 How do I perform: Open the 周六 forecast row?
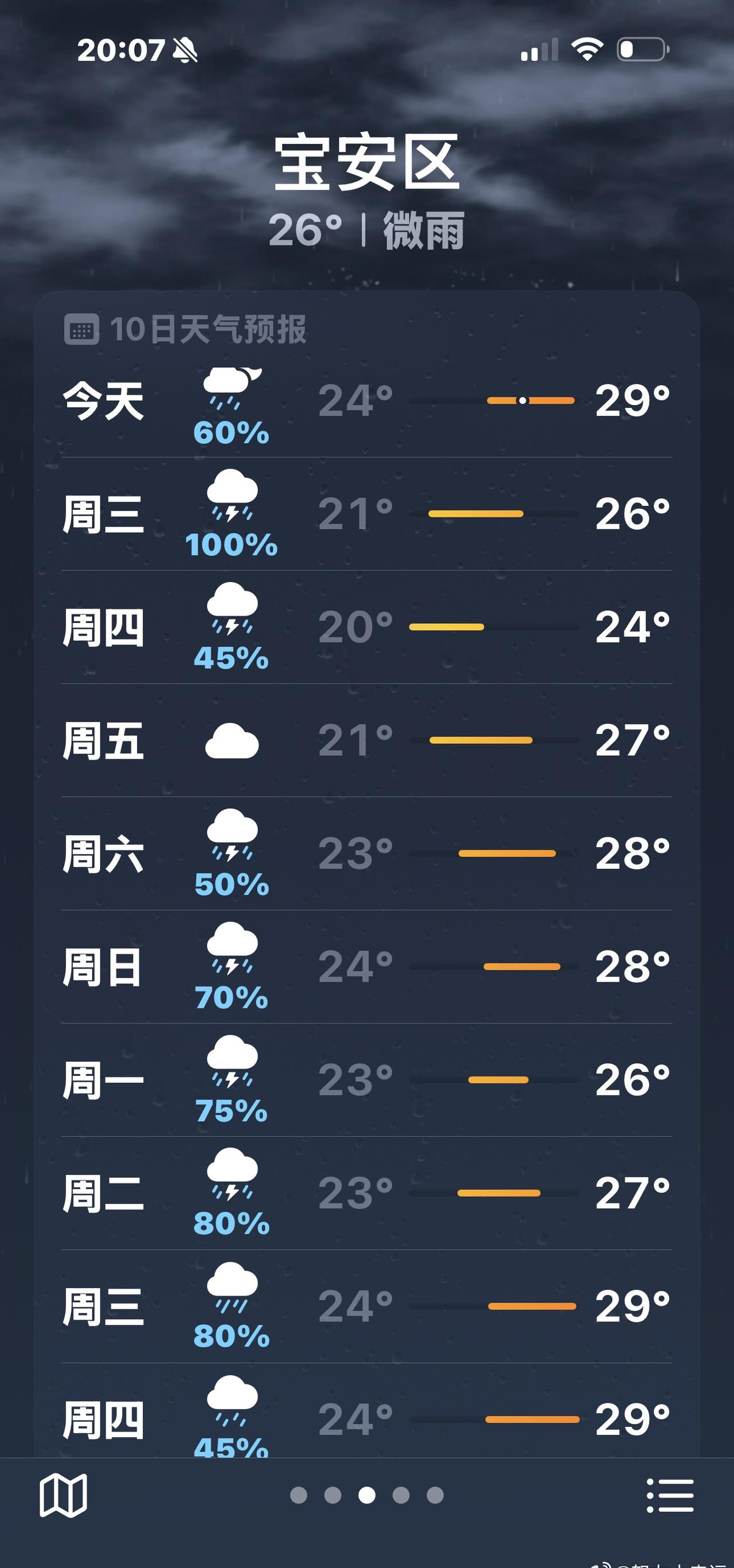[366, 854]
